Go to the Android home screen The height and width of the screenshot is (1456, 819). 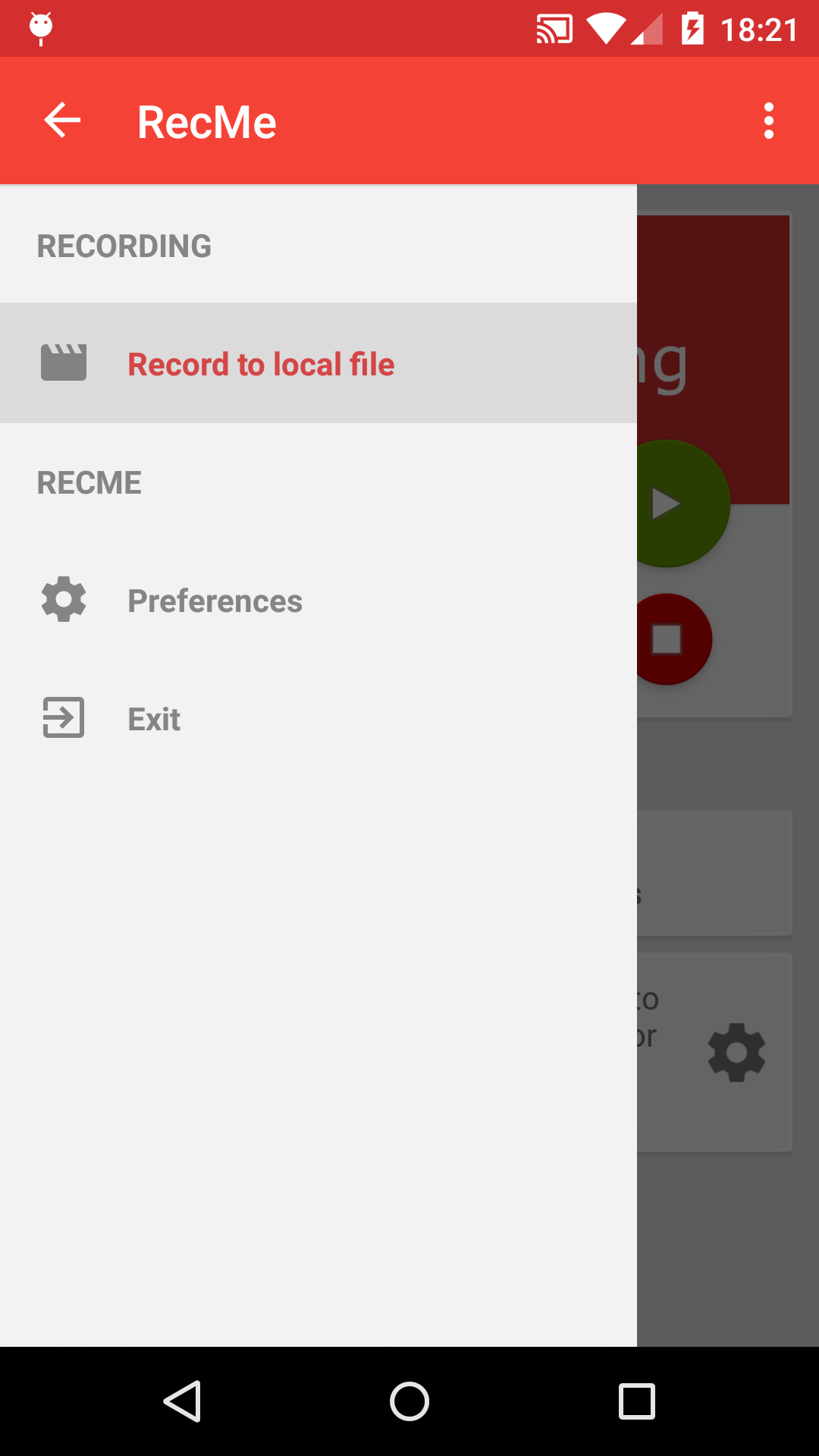(409, 1401)
